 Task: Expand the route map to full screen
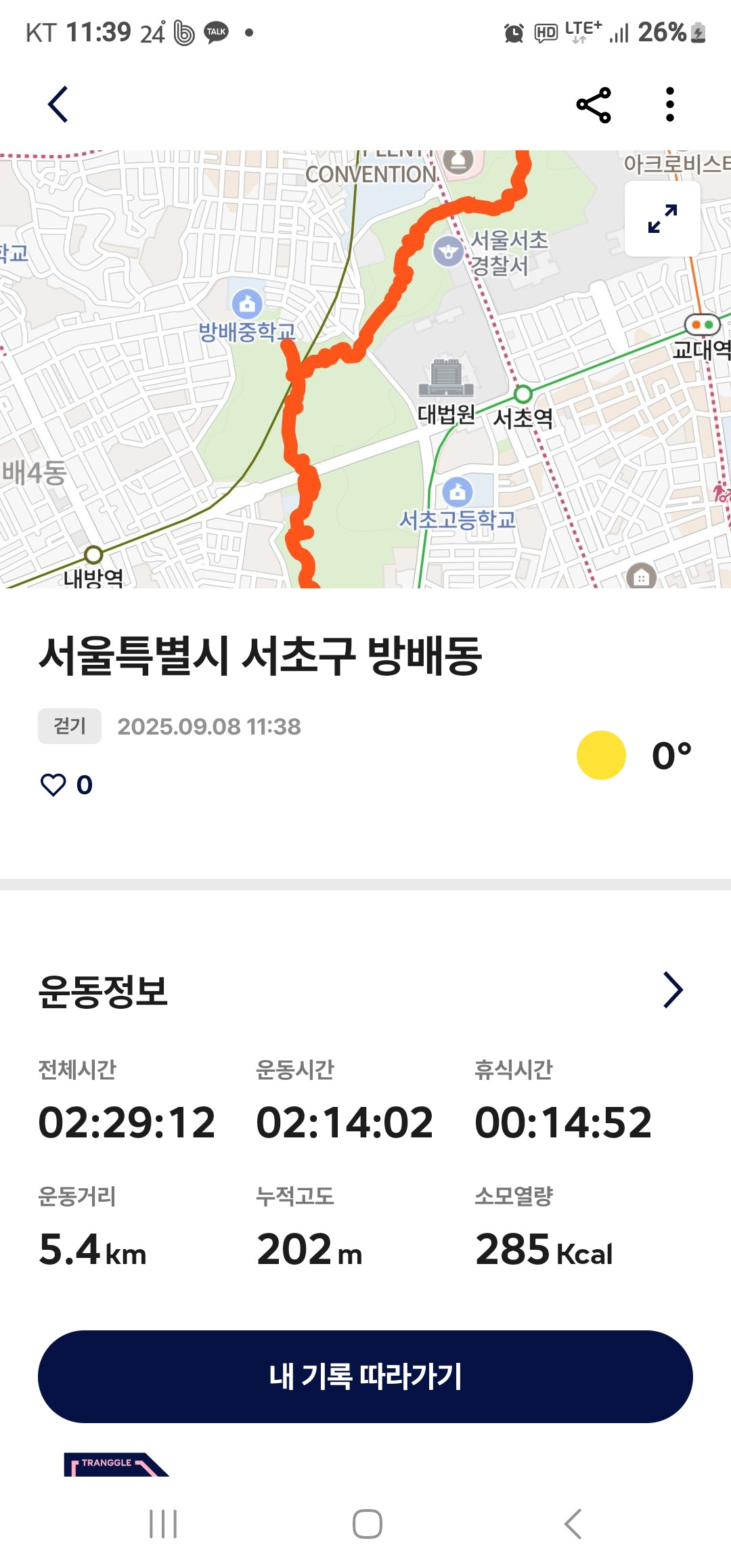[x=662, y=219]
